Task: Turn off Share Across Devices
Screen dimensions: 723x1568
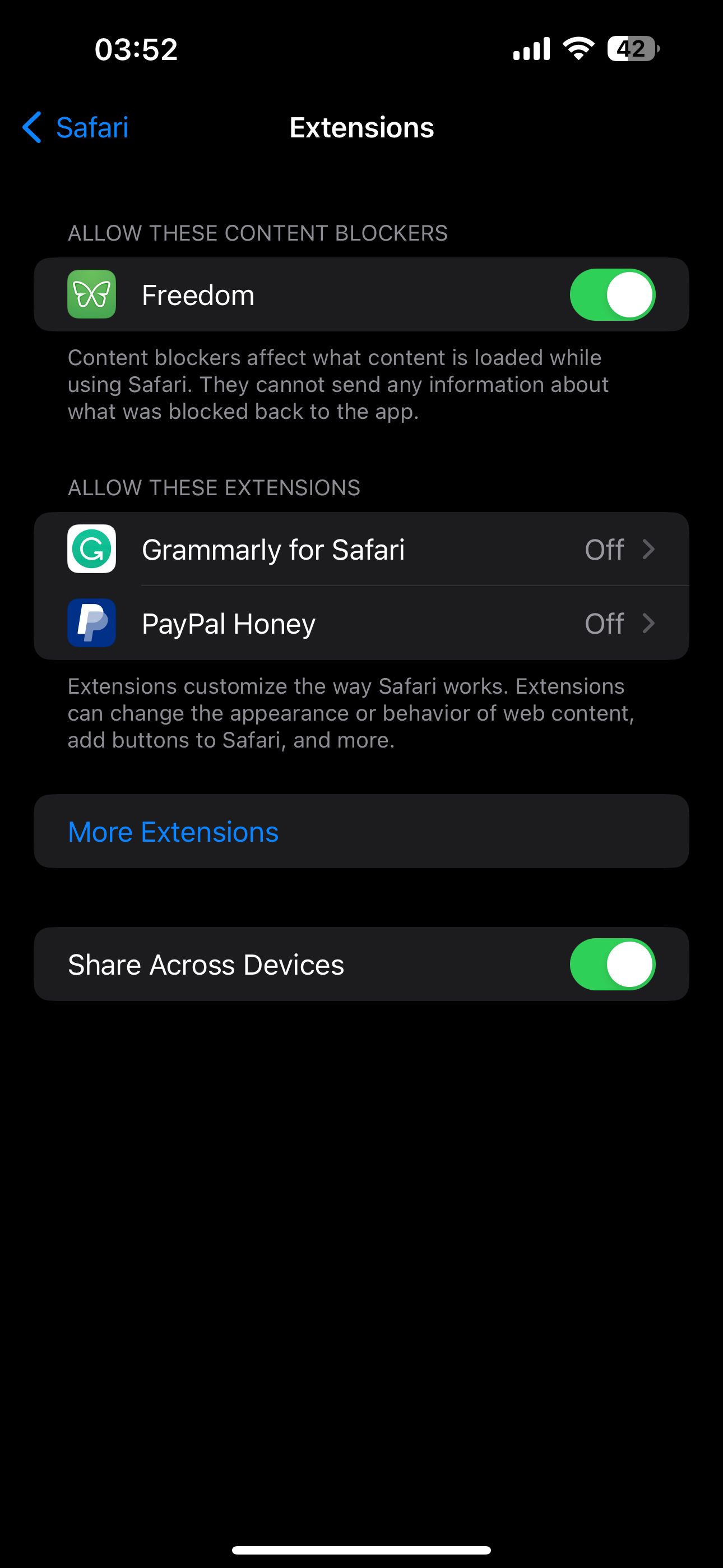Action: pos(611,965)
